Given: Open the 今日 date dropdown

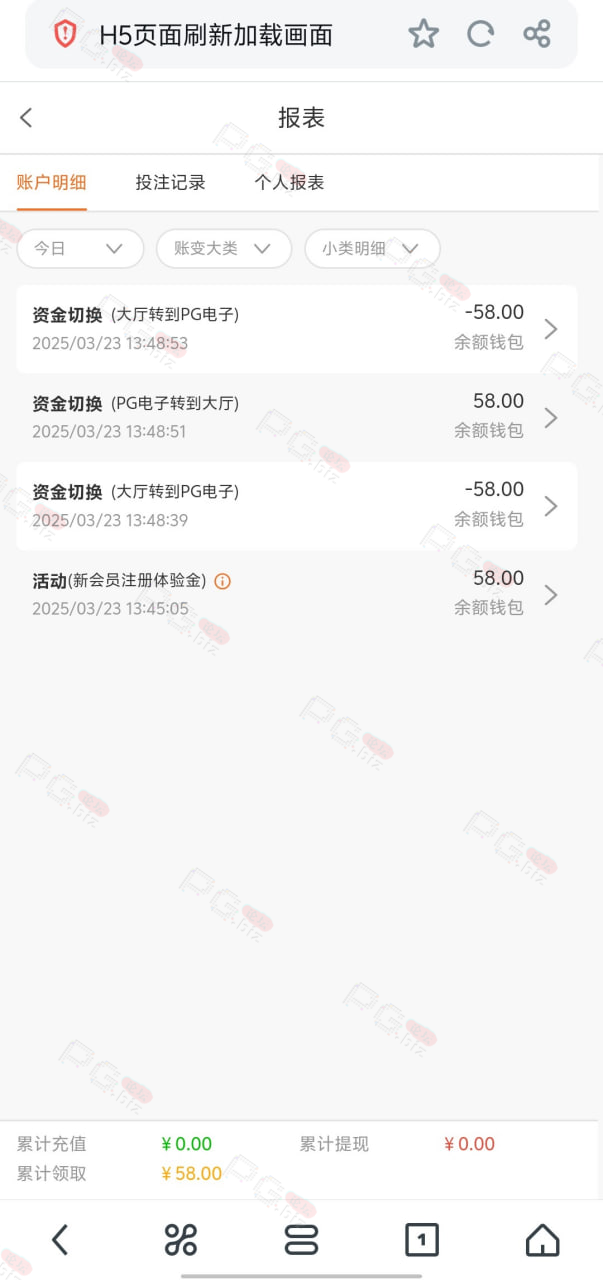Looking at the screenshot, I should pyautogui.click(x=80, y=248).
